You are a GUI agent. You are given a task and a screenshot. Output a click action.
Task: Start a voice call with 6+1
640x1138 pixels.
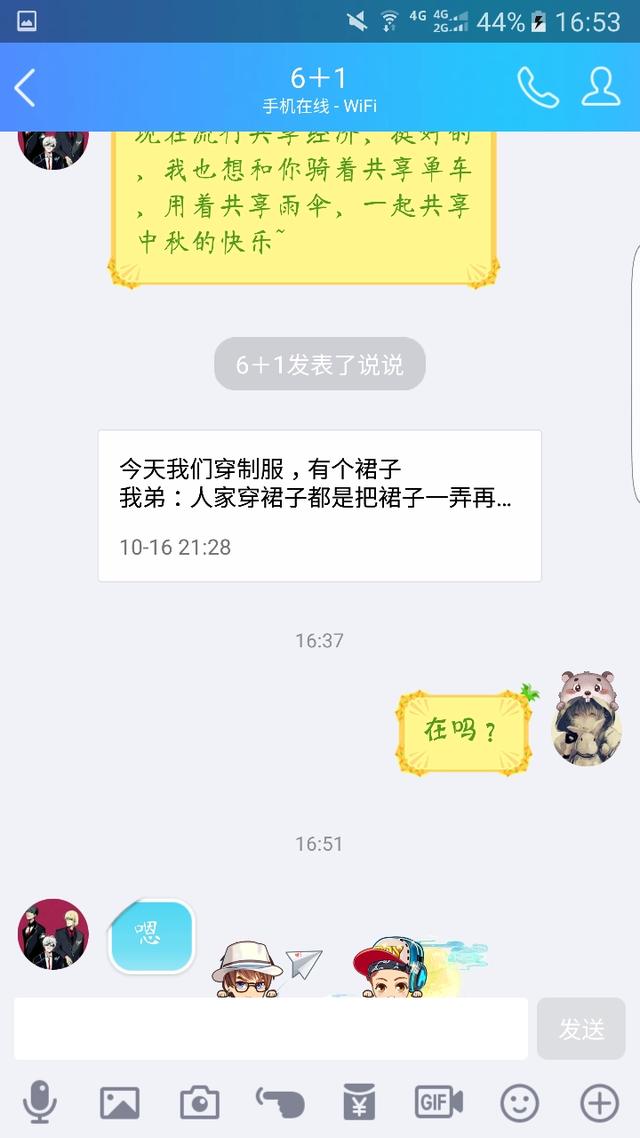[x=537, y=88]
